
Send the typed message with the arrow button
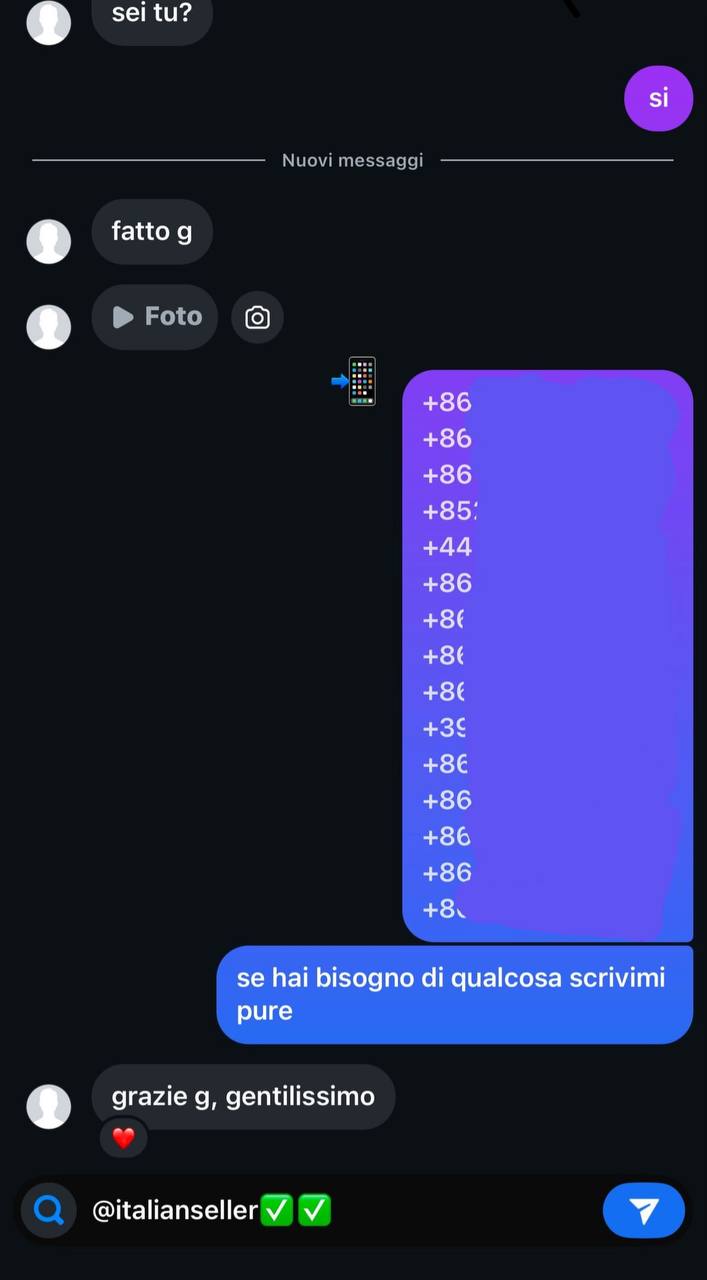point(643,1211)
